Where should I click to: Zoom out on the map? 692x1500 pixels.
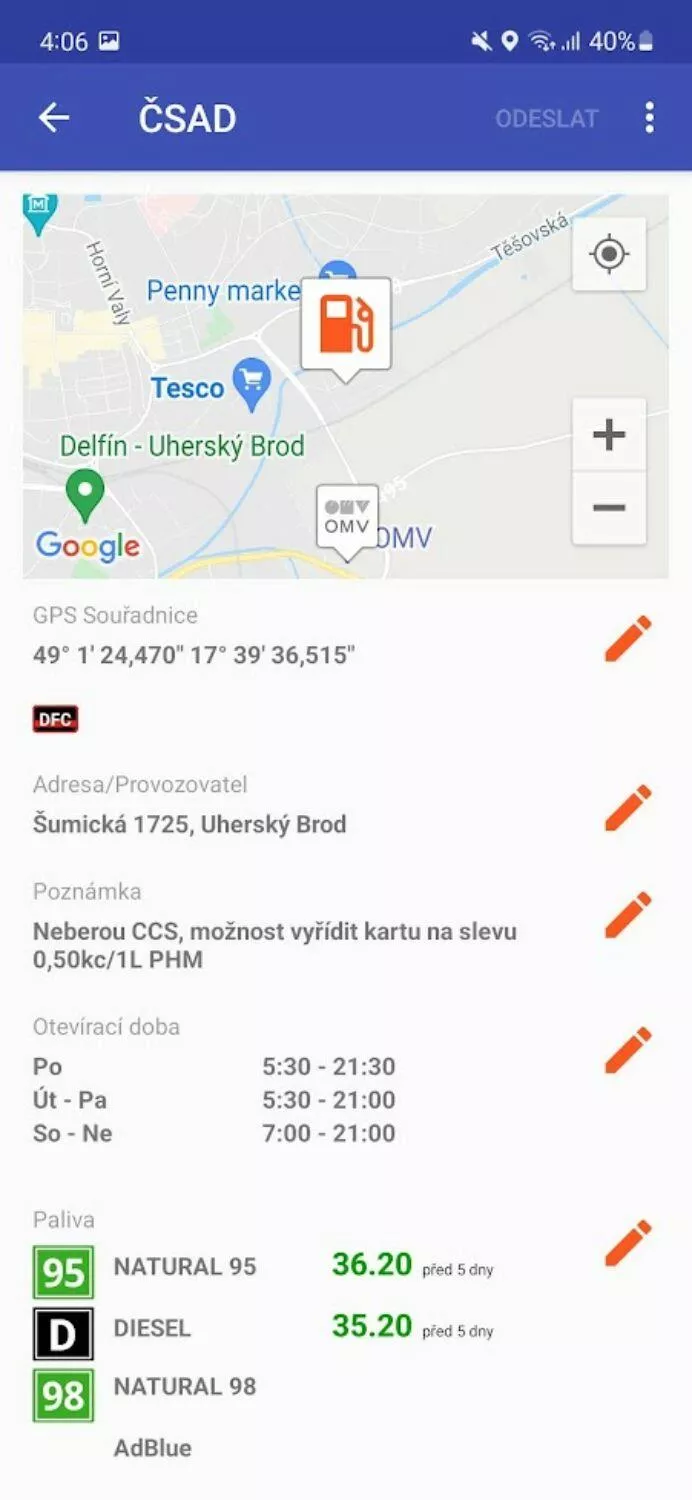(x=608, y=508)
